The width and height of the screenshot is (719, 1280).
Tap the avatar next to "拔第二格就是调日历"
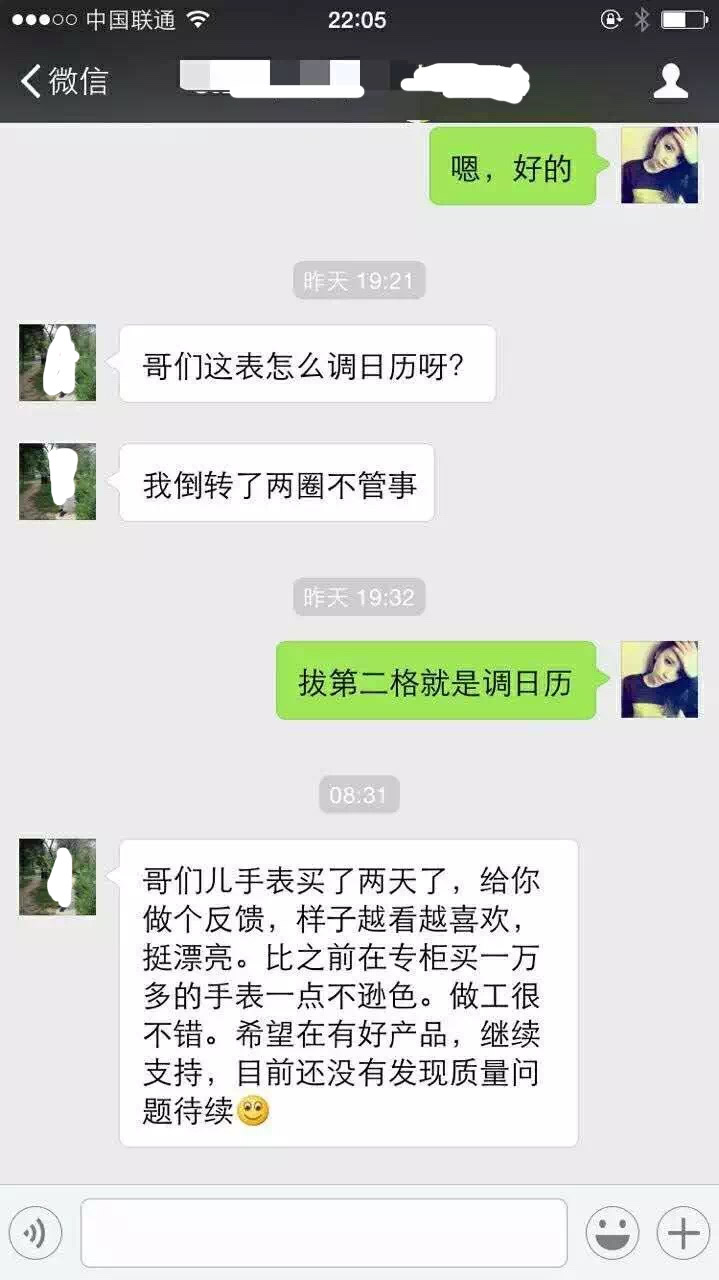659,680
